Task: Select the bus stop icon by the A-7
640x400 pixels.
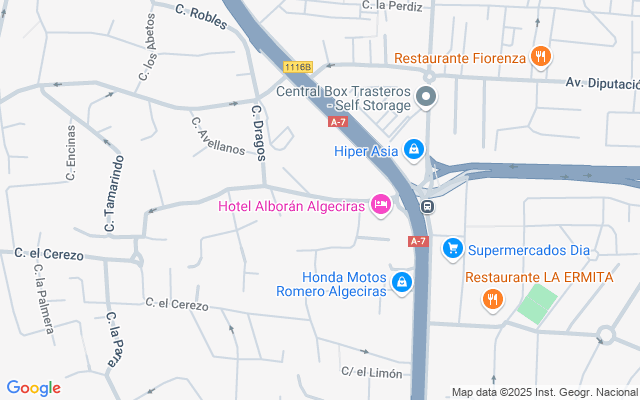Action: point(427,207)
